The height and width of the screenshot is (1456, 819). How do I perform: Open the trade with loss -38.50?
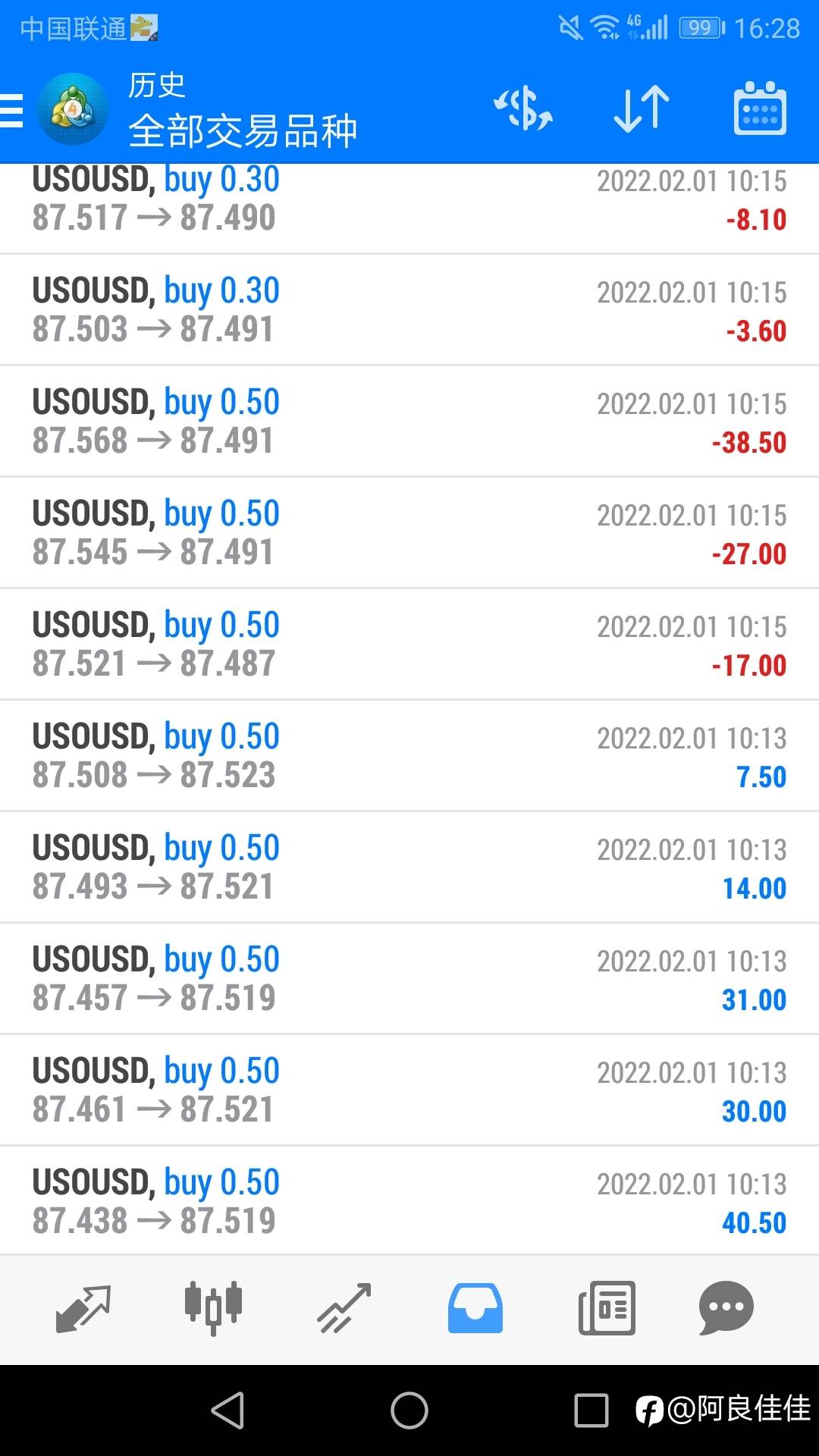[409, 422]
